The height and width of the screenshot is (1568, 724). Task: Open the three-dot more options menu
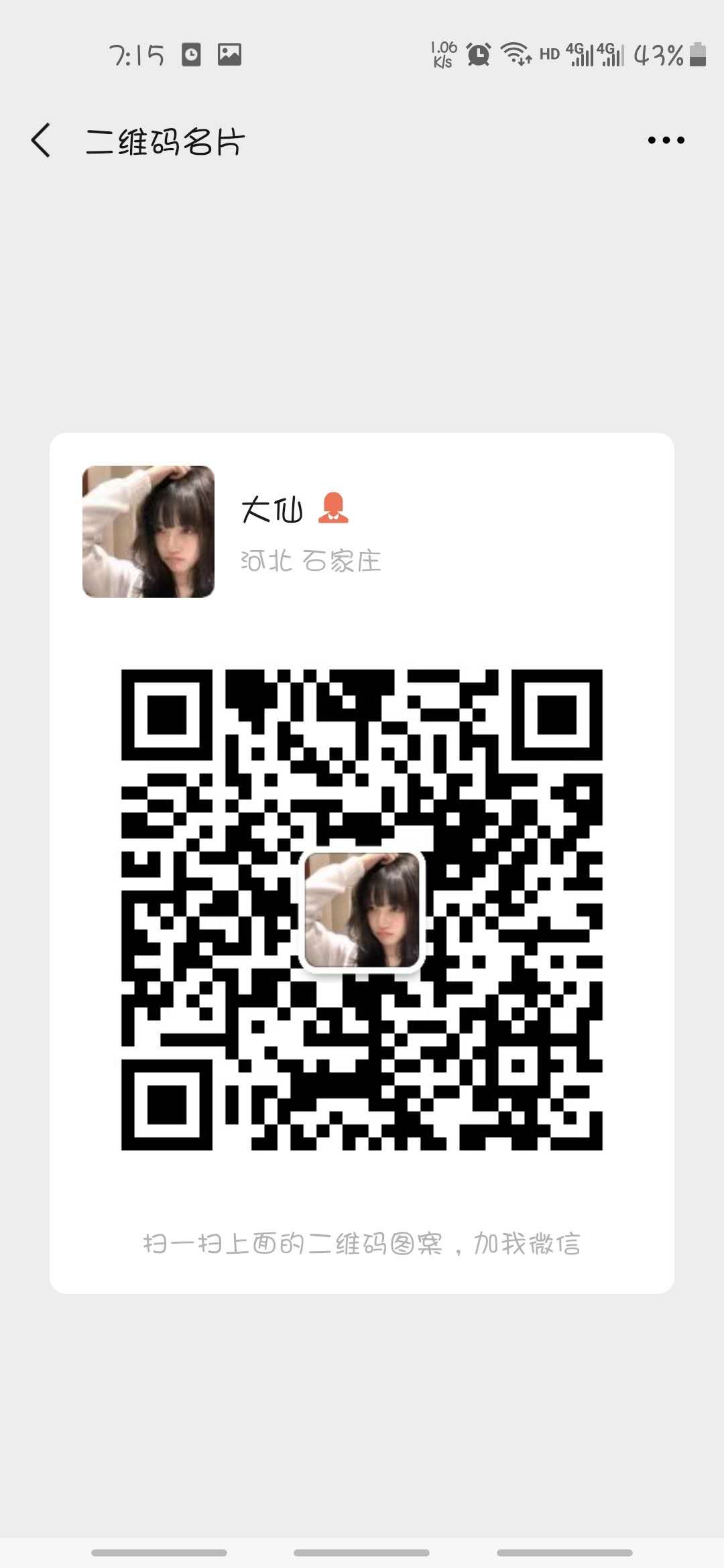pyautogui.click(x=666, y=141)
